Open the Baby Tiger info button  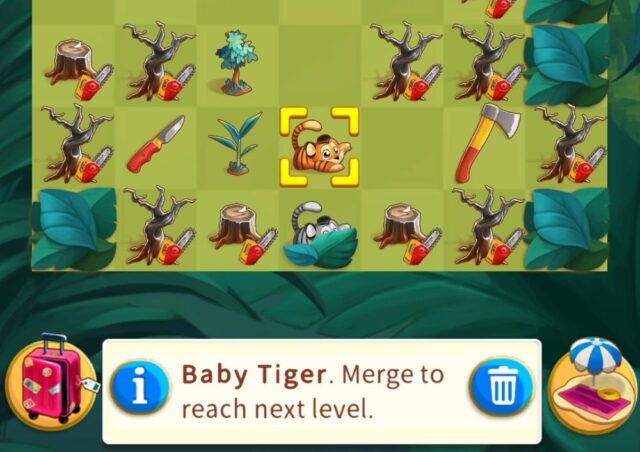(x=140, y=389)
